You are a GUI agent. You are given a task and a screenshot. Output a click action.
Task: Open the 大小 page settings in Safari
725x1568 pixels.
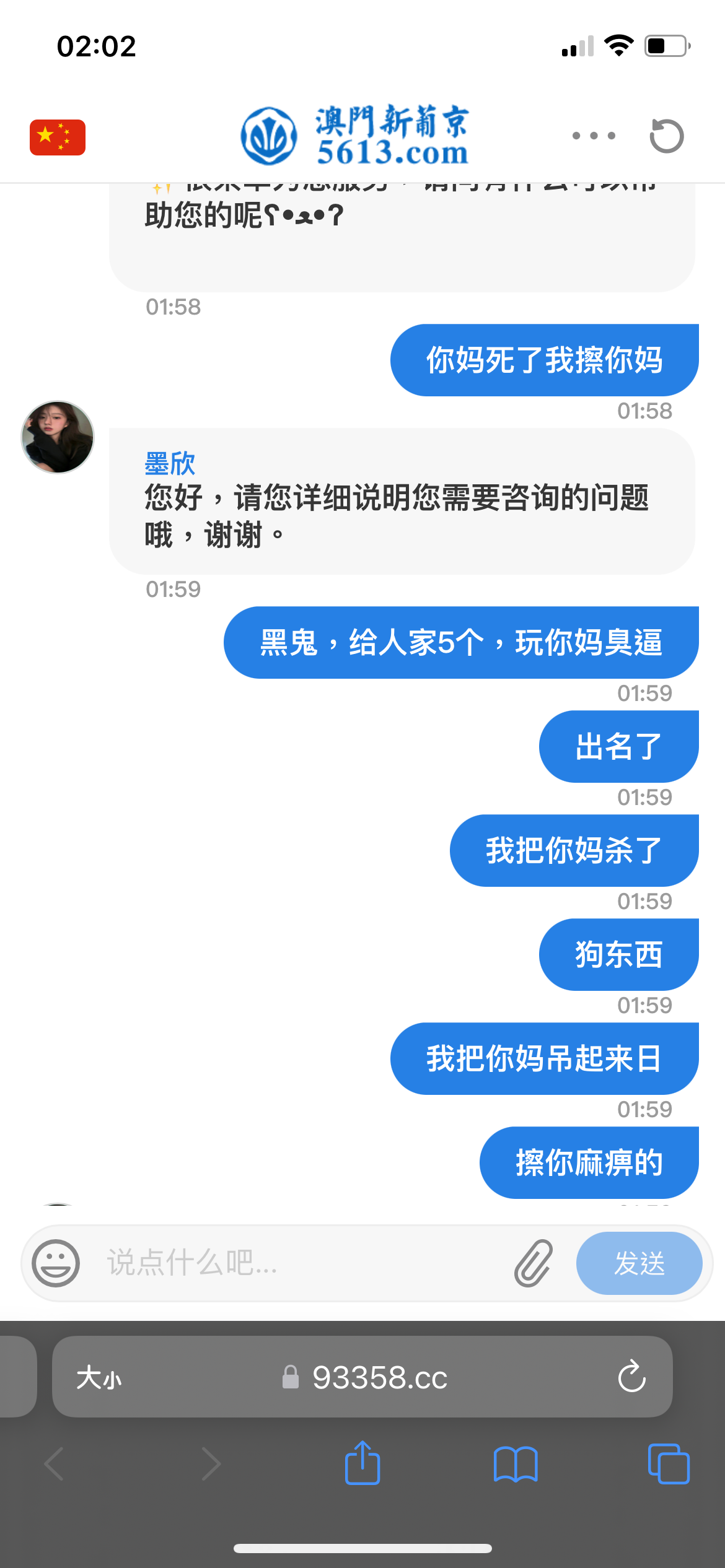[x=99, y=1378]
